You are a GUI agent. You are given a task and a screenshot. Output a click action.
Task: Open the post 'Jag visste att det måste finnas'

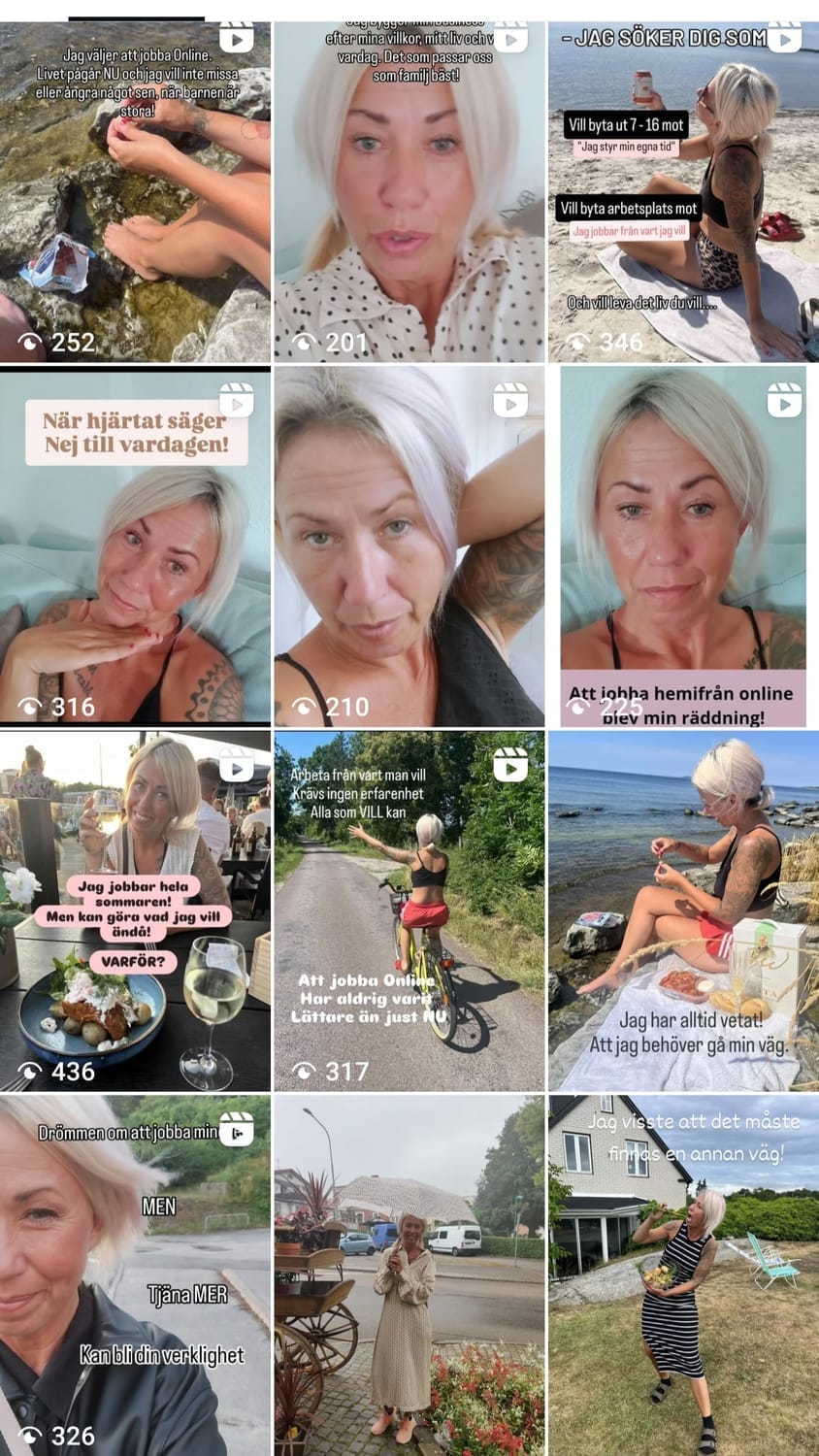pos(683,1274)
